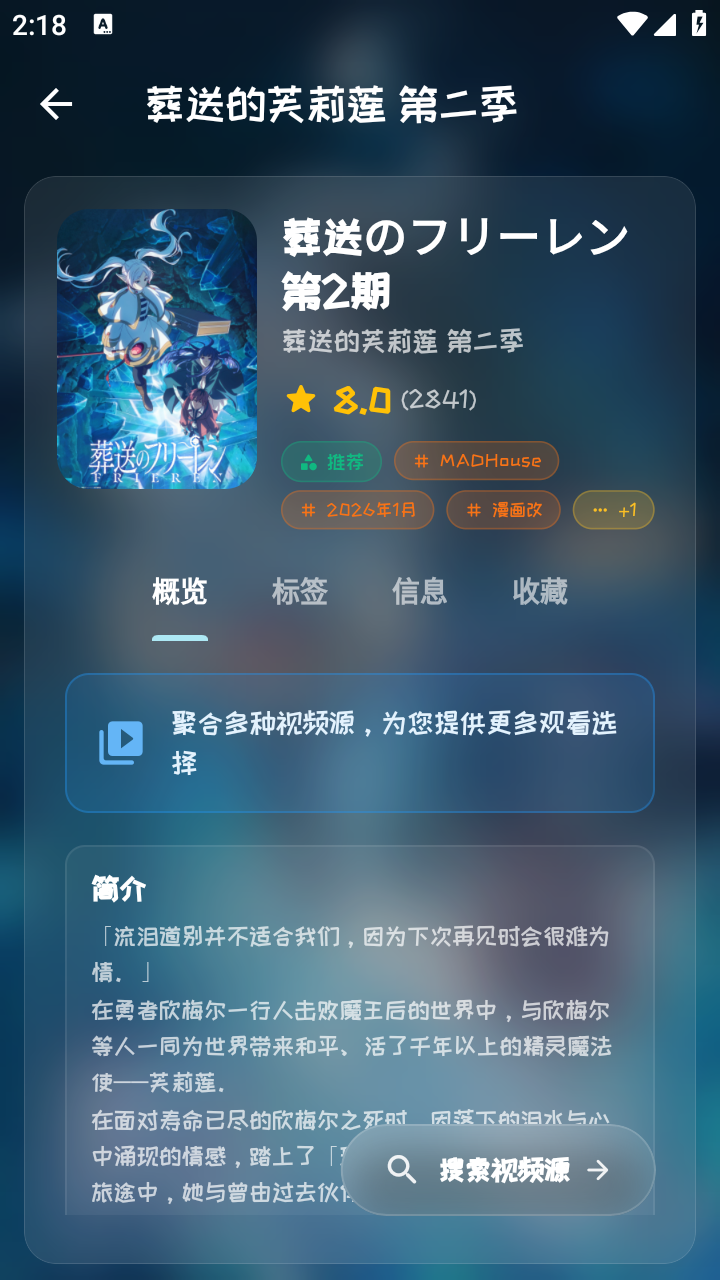
Task: Toggle the 2026年1月 tag filter
Action: 357,510
